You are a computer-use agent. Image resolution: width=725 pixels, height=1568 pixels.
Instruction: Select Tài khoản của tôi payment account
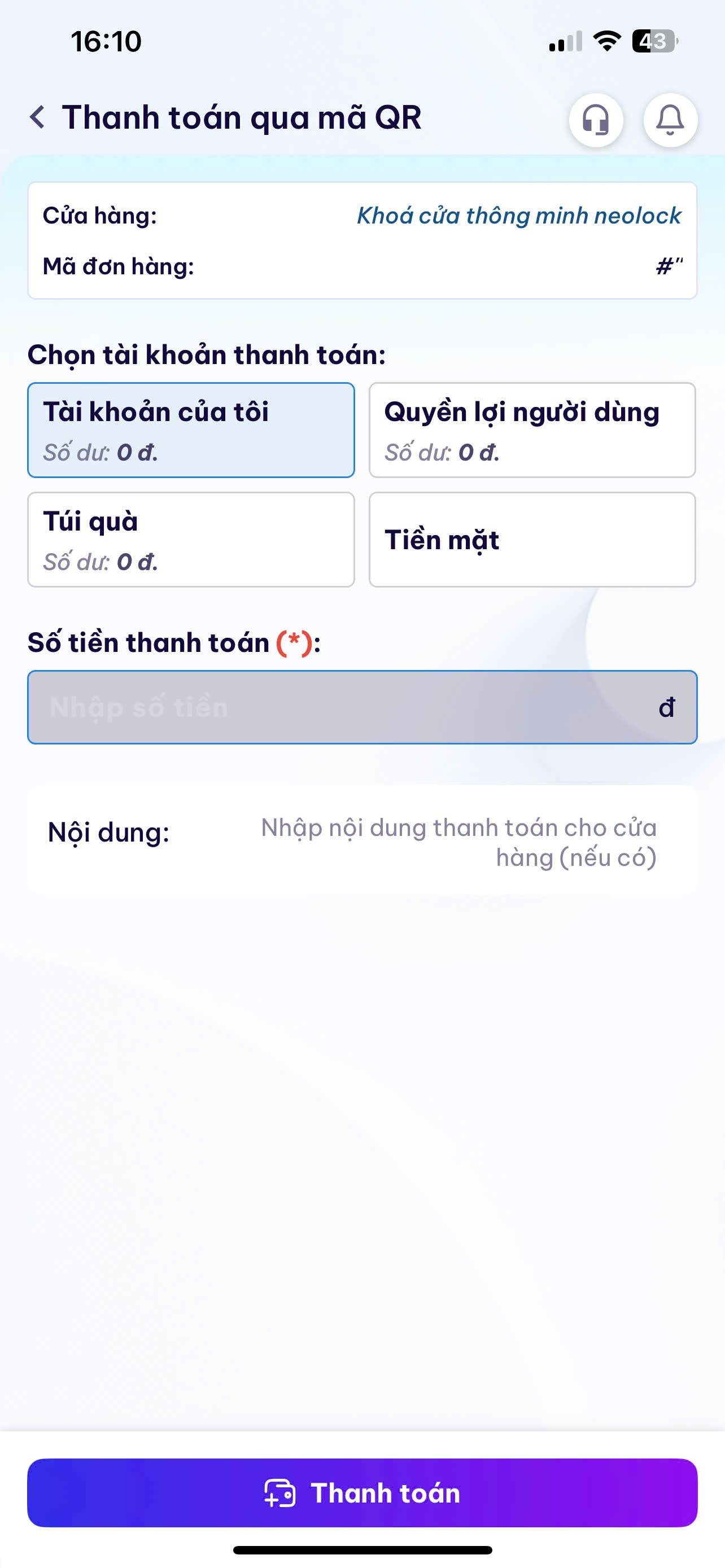click(190, 430)
